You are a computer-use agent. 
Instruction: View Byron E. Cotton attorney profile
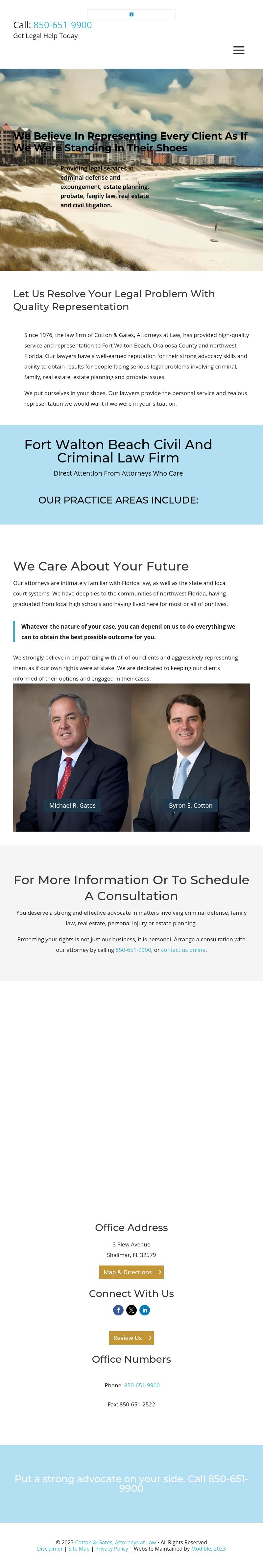pyautogui.click(x=191, y=805)
